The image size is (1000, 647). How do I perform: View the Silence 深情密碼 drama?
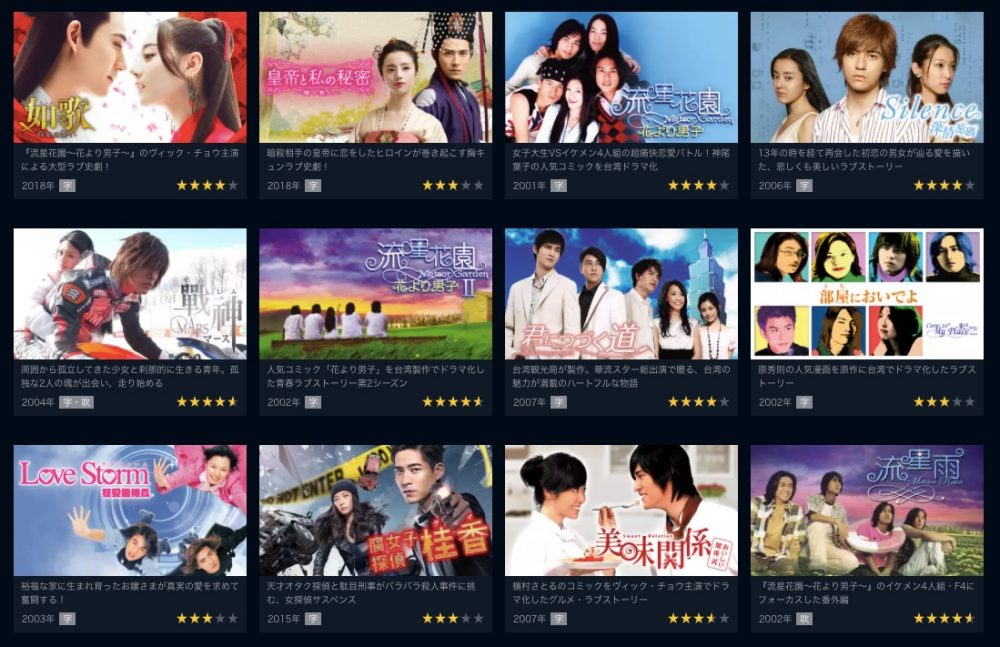point(867,77)
